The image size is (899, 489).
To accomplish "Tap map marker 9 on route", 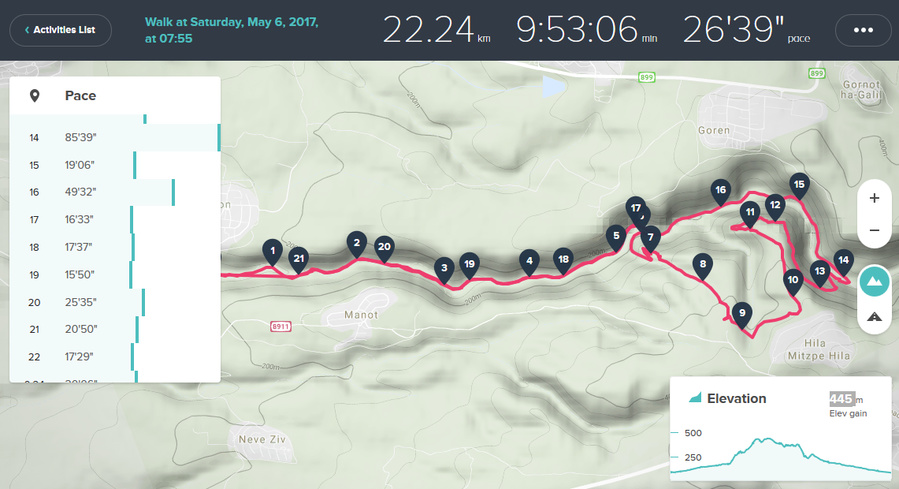I will pyautogui.click(x=741, y=312).
